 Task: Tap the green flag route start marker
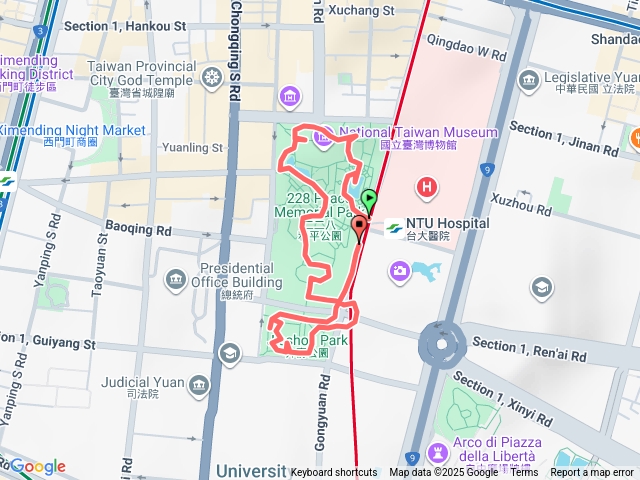pyautogui.click(x=369, y=201)
